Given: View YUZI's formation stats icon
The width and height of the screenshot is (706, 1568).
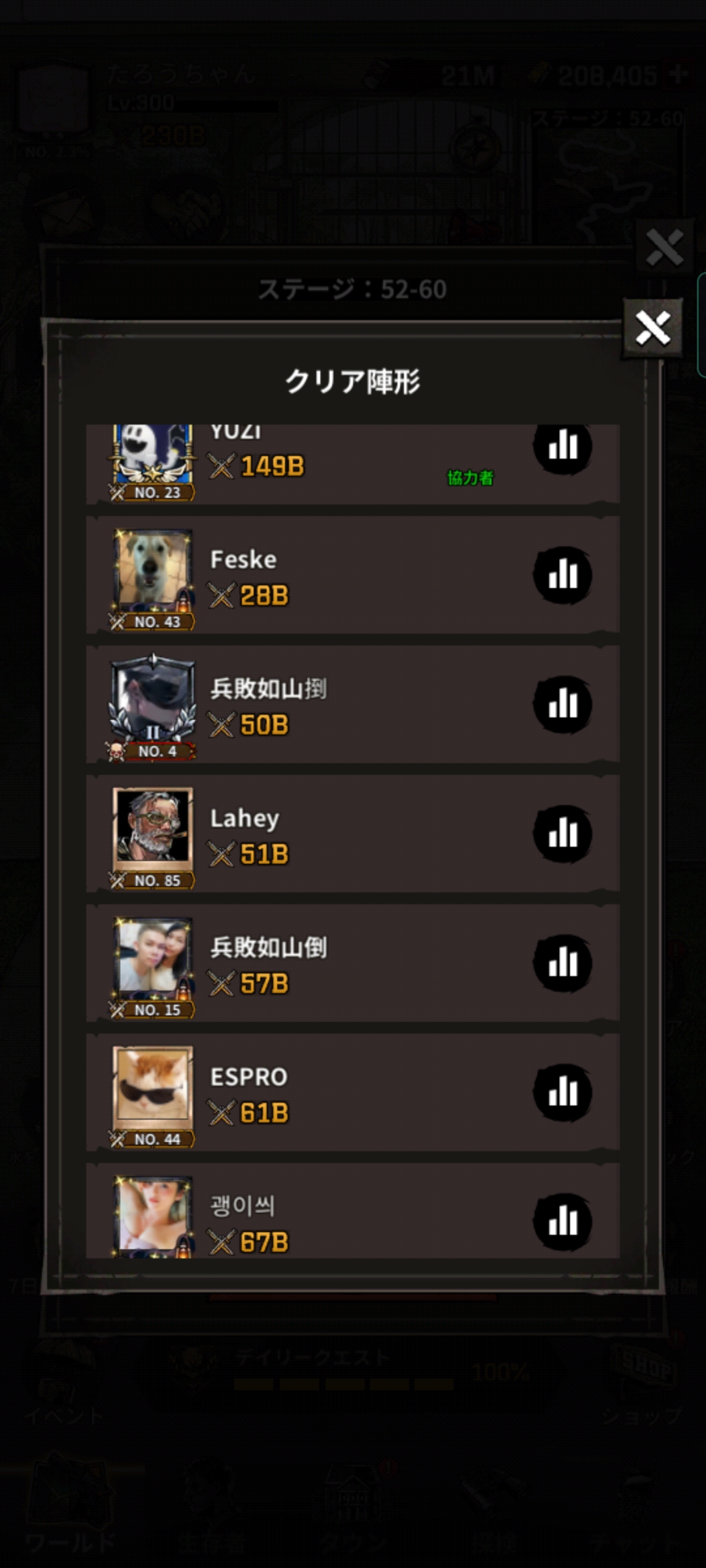Looking at the screenshot, I should [x=562, y=447].
